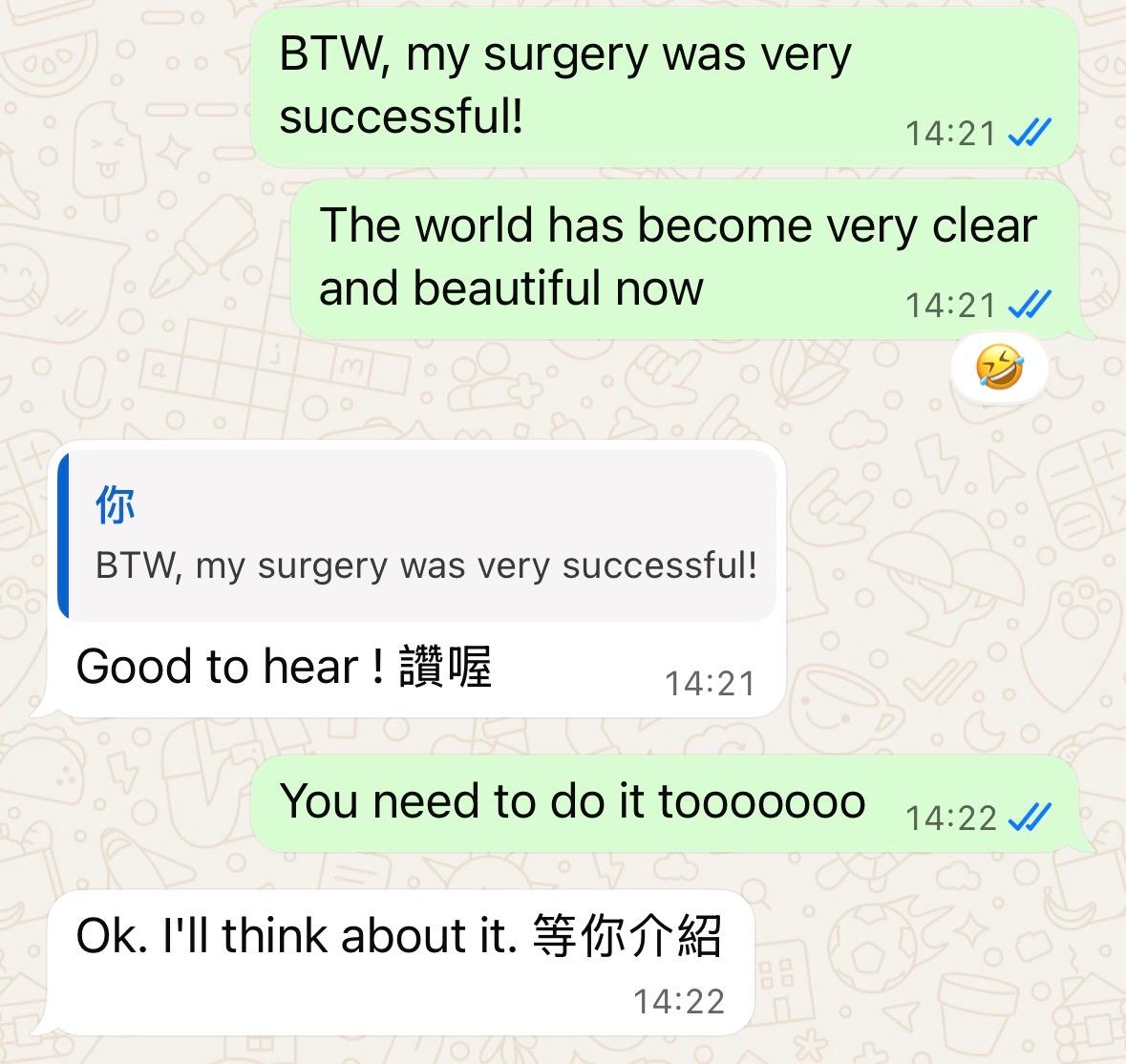Tap the quoted 'BTW, my surgery' reply preview

[417, 536]
